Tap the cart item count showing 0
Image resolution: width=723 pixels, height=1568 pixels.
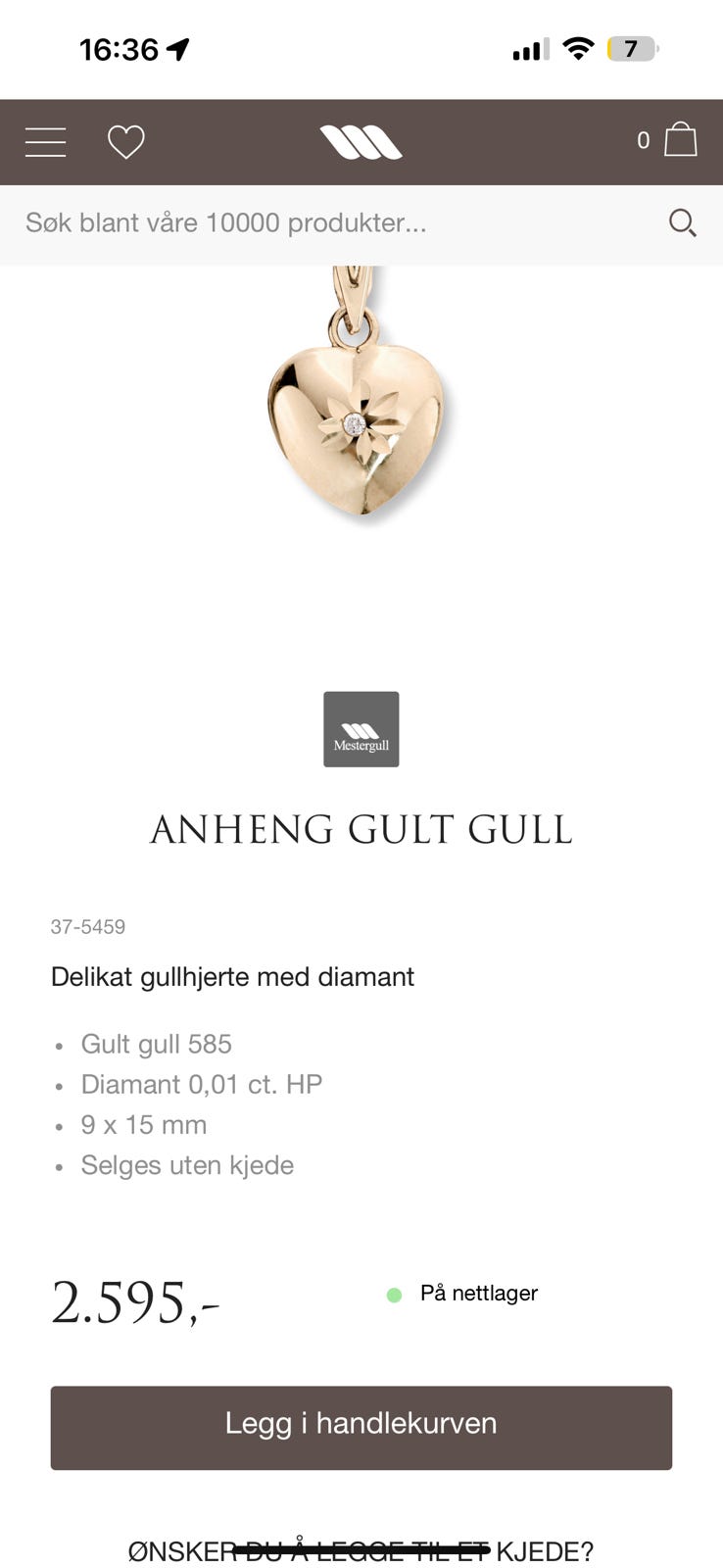644,141
